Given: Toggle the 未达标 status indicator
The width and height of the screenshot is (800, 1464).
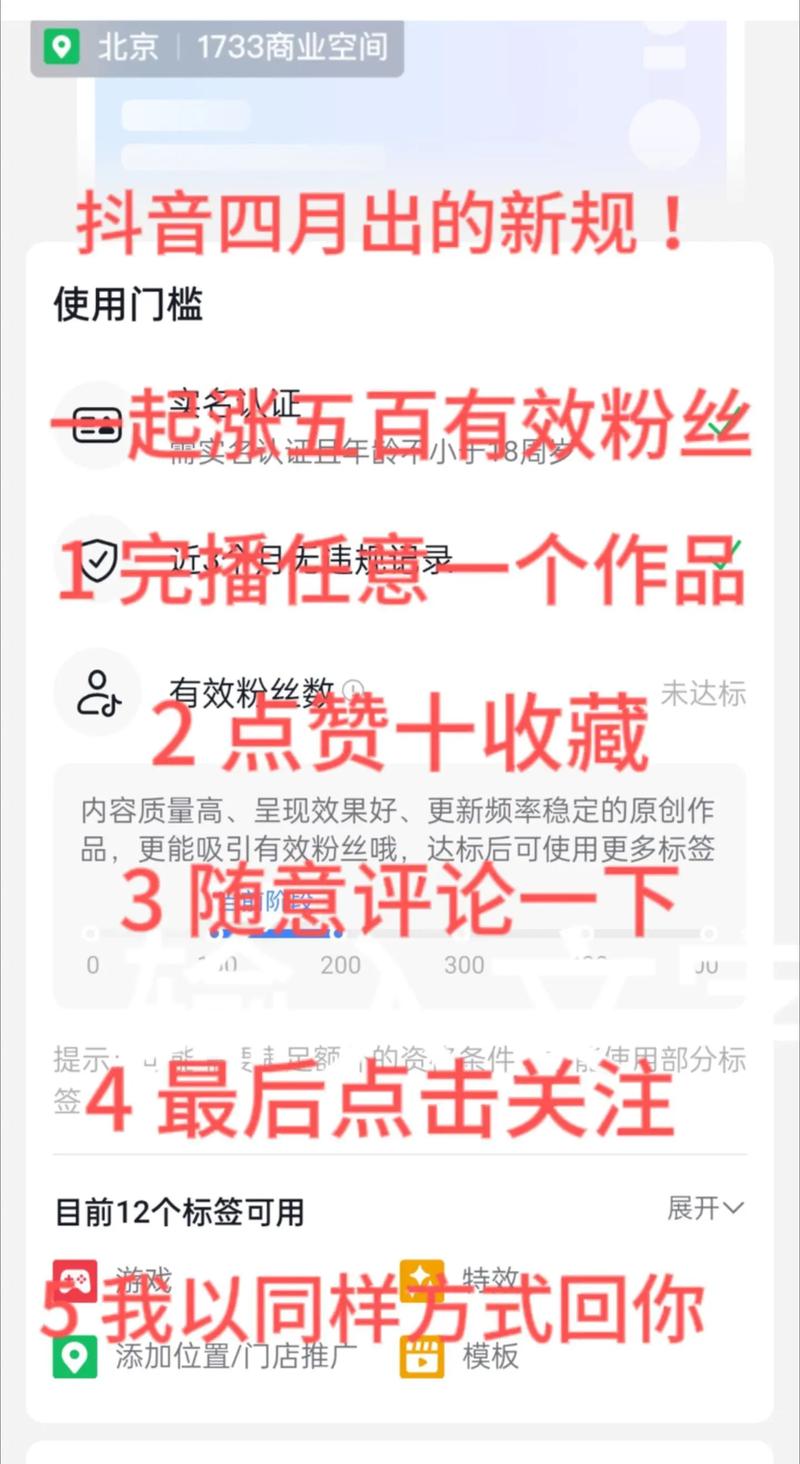Looking at the screenshot, I should pos(703,693).
